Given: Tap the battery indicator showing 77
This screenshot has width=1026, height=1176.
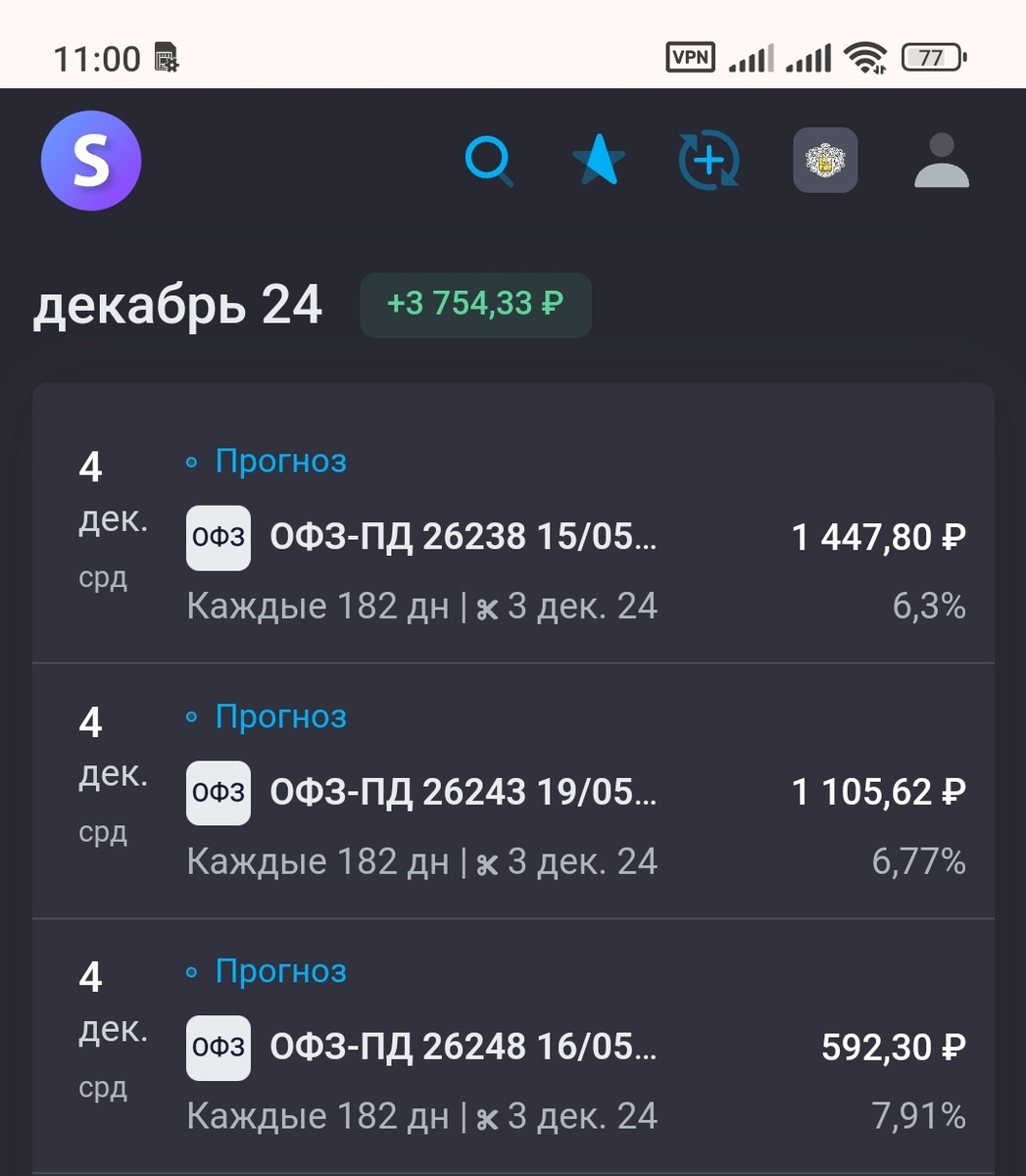Looking at the screenshot, I should pyautogui.click(x=933, y=58).
